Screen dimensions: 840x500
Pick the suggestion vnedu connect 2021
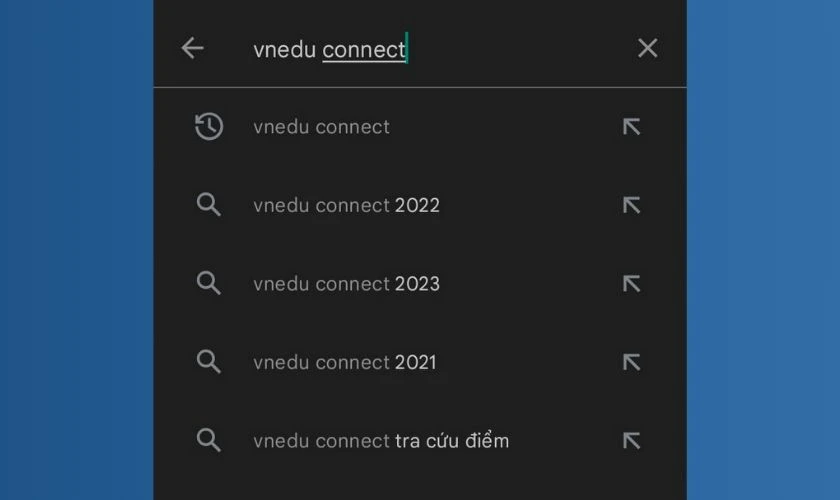(x=345, y=362)
